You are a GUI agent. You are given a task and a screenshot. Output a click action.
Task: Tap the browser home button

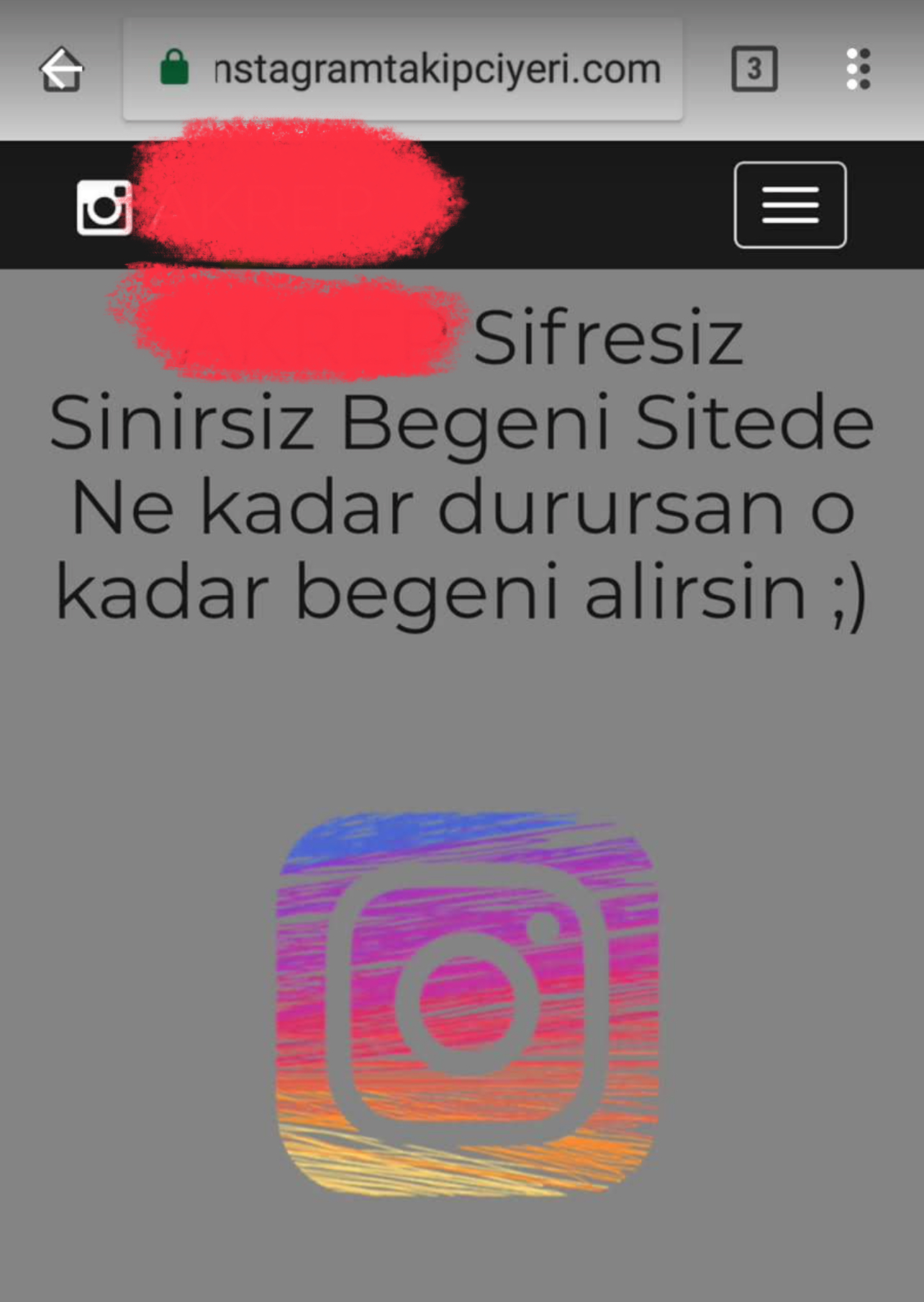[x=61, y=70]
